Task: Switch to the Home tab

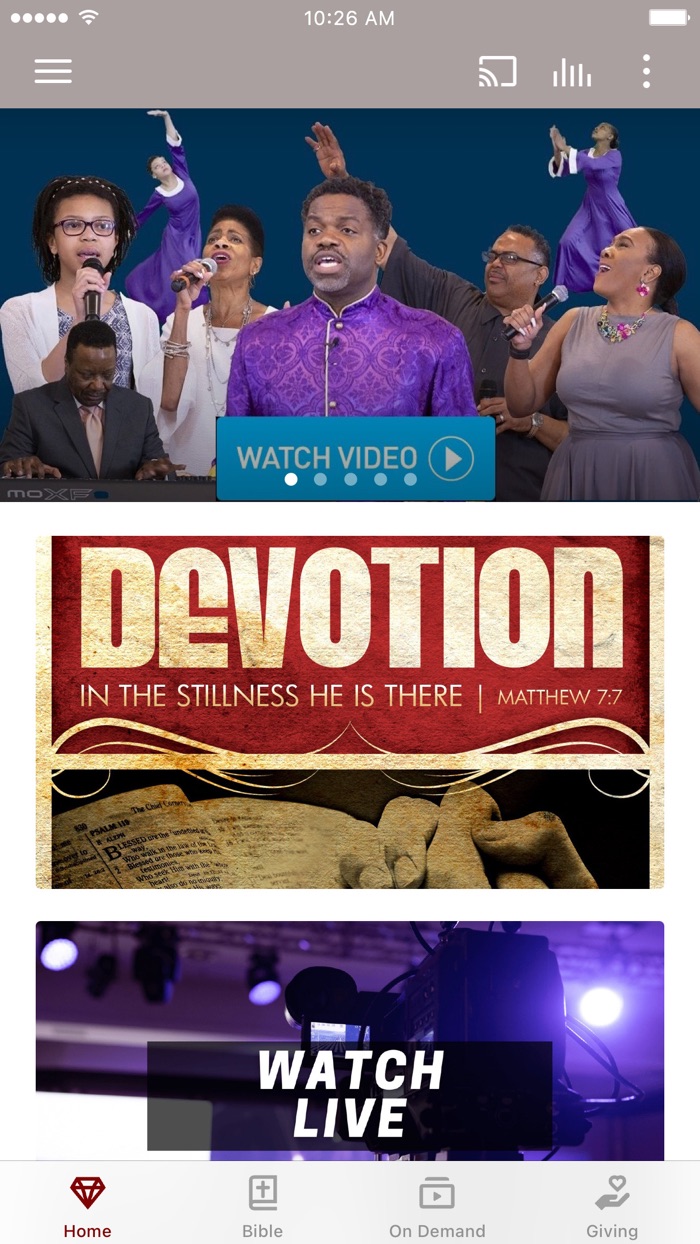Action: [88, 1206]
